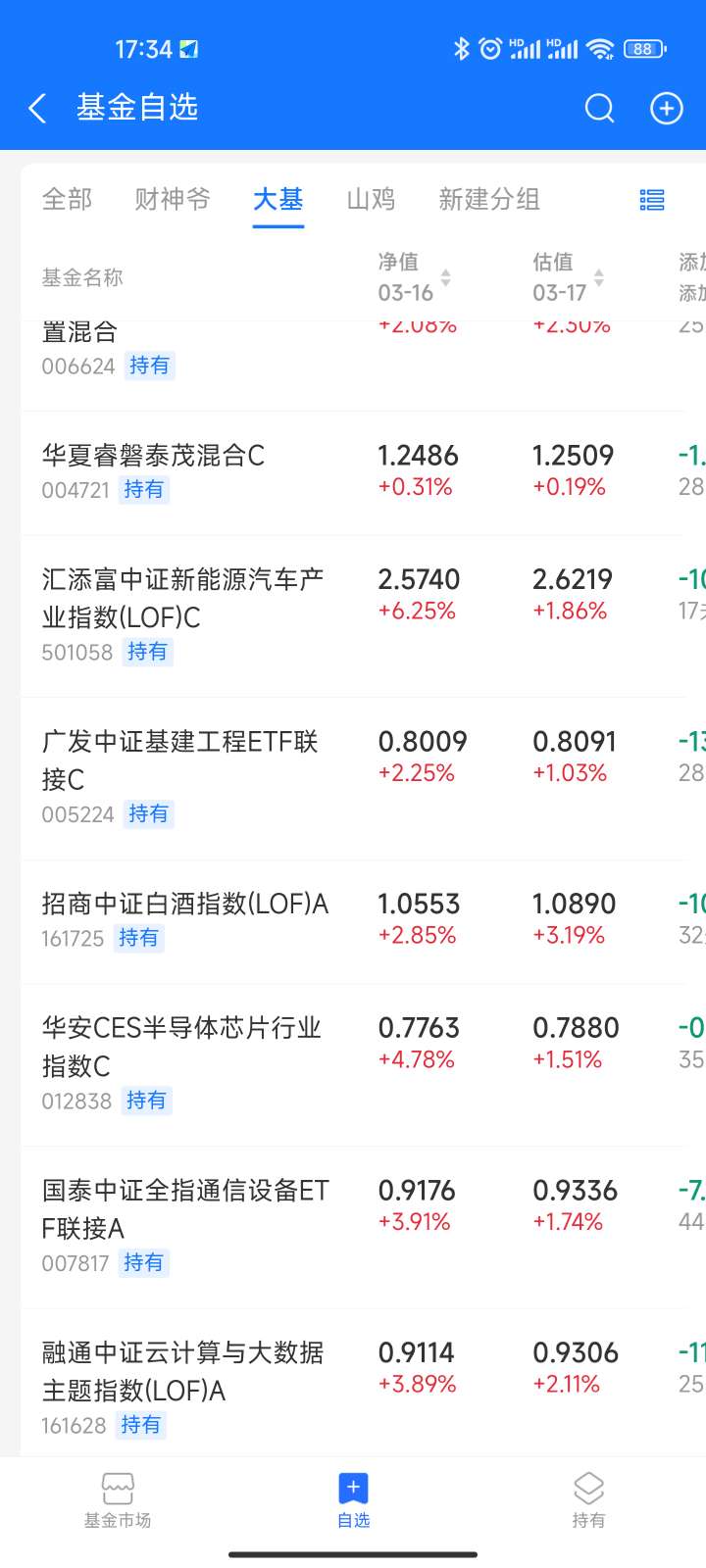Open the group list management icon
Viewport: 706px width, 1568px height.
pos(652,200)
